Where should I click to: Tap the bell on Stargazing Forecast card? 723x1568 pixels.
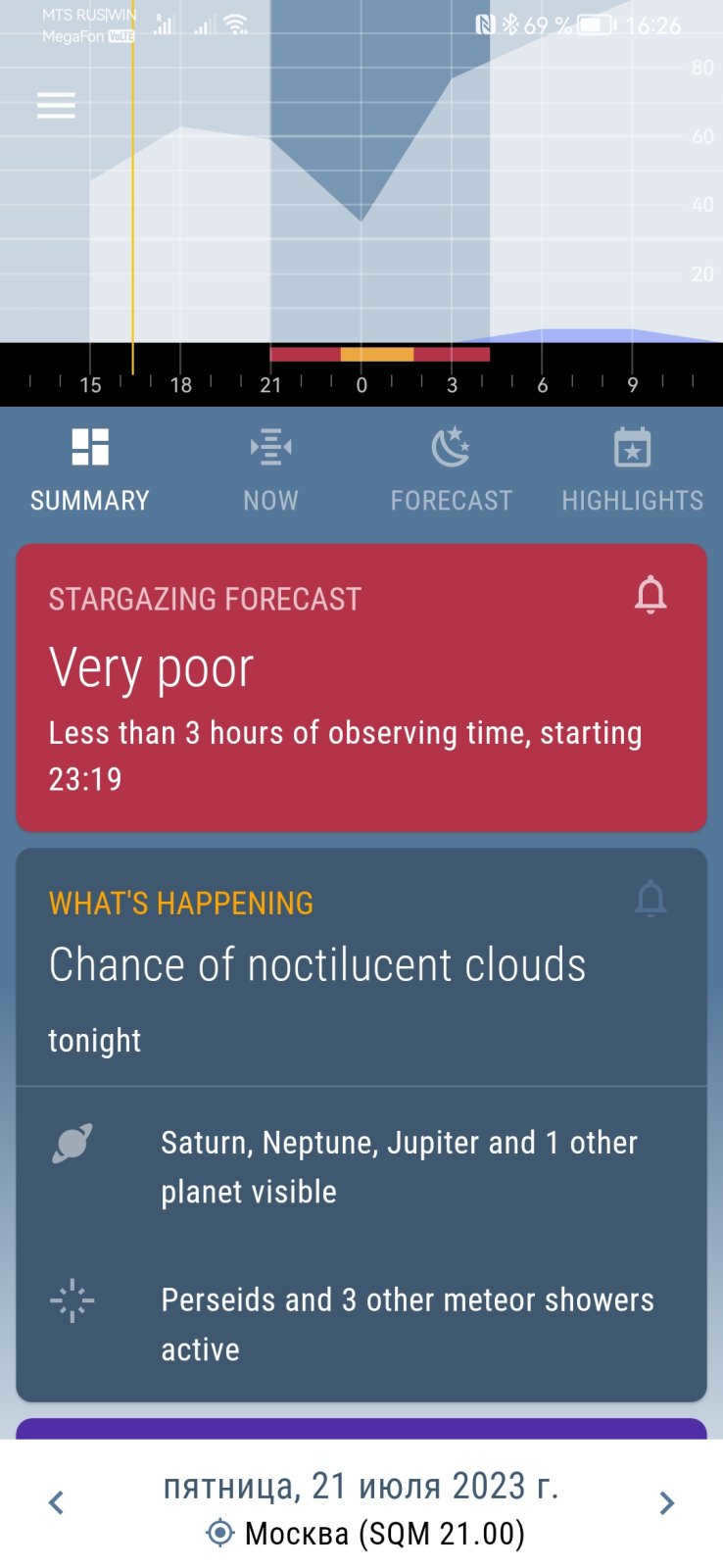651,595
